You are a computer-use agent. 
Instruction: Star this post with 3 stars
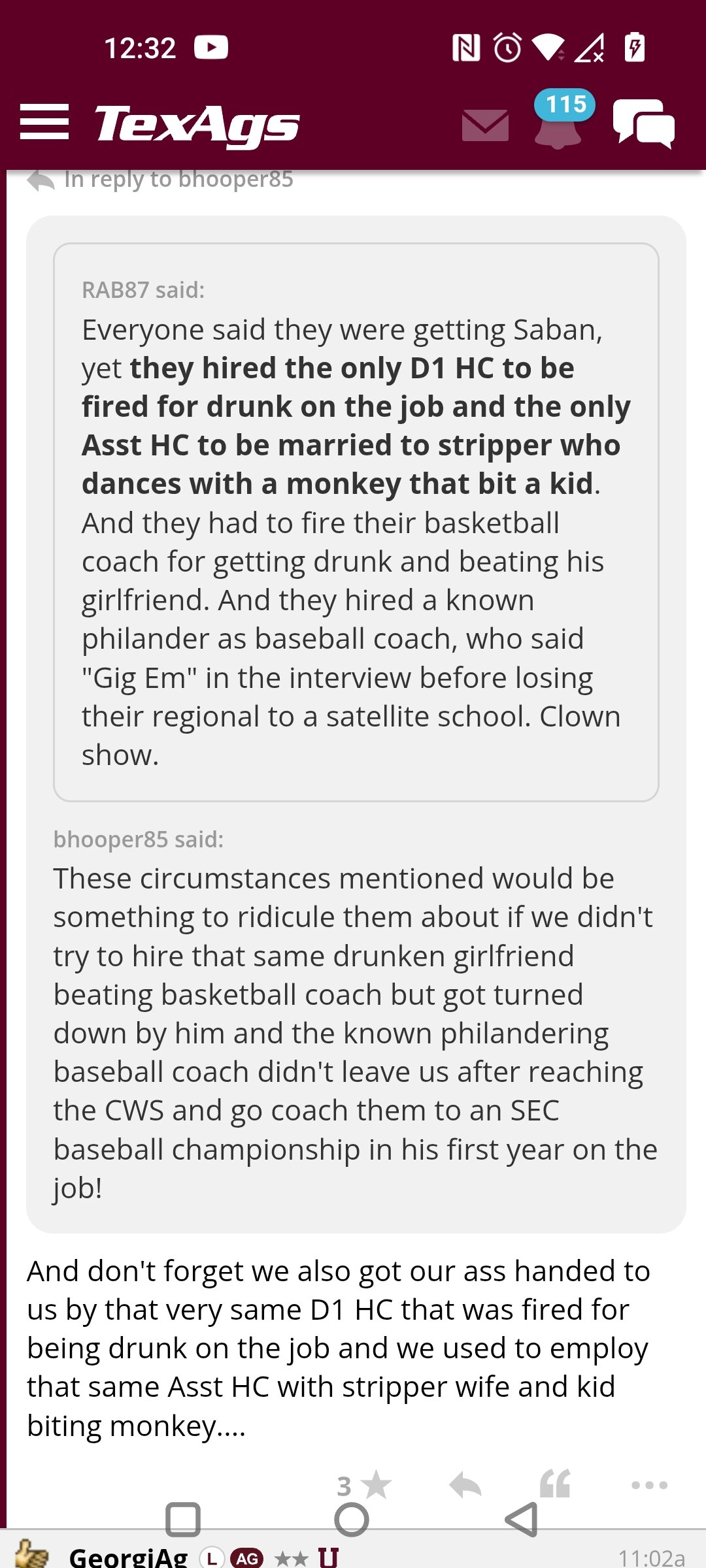pos(364,1485)
